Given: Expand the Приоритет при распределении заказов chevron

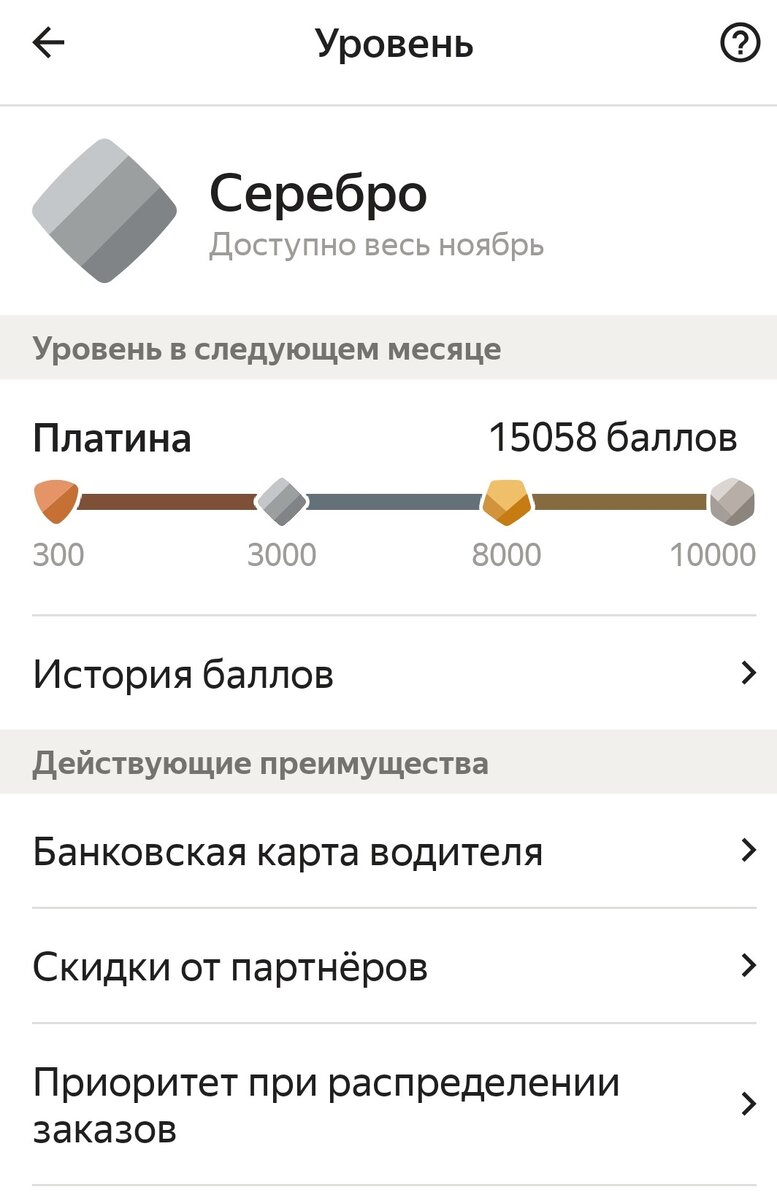Looking at the screenshot, I should (x=748, y=1104).
